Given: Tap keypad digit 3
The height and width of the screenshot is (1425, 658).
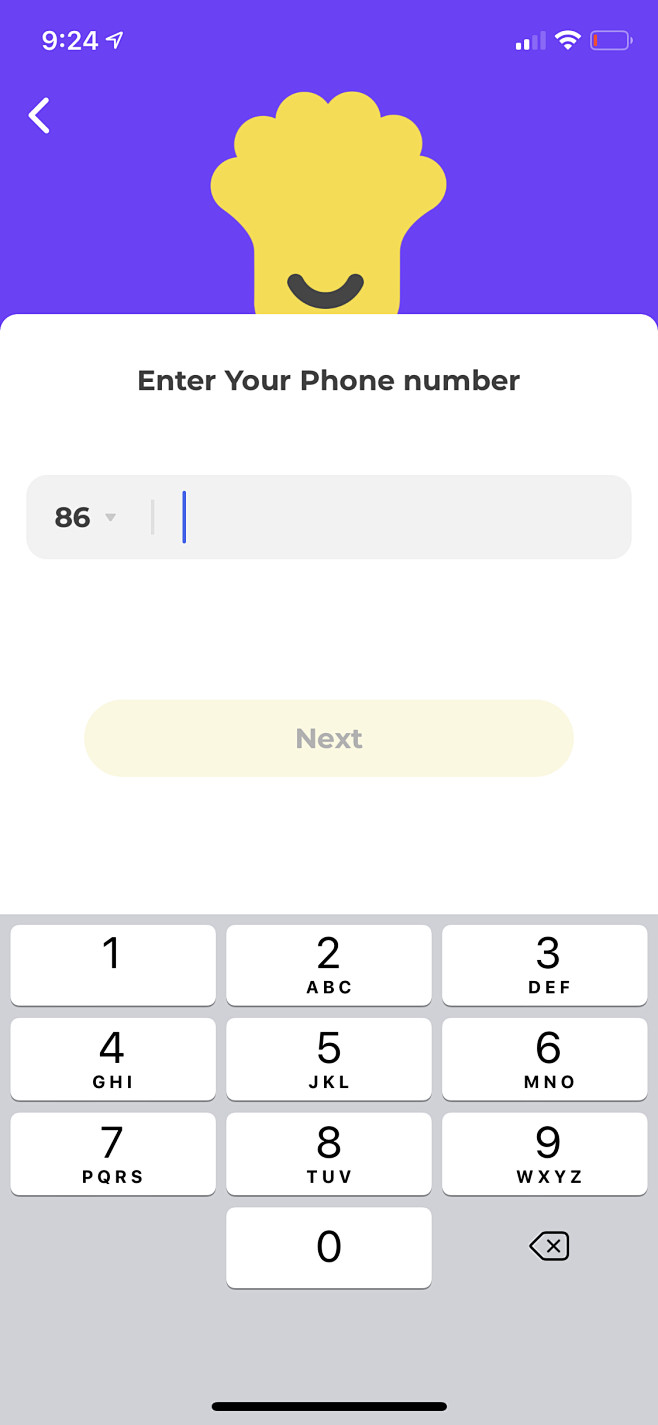Looking at the screenshot, I should pyautogui.click(x=545, y=965).
